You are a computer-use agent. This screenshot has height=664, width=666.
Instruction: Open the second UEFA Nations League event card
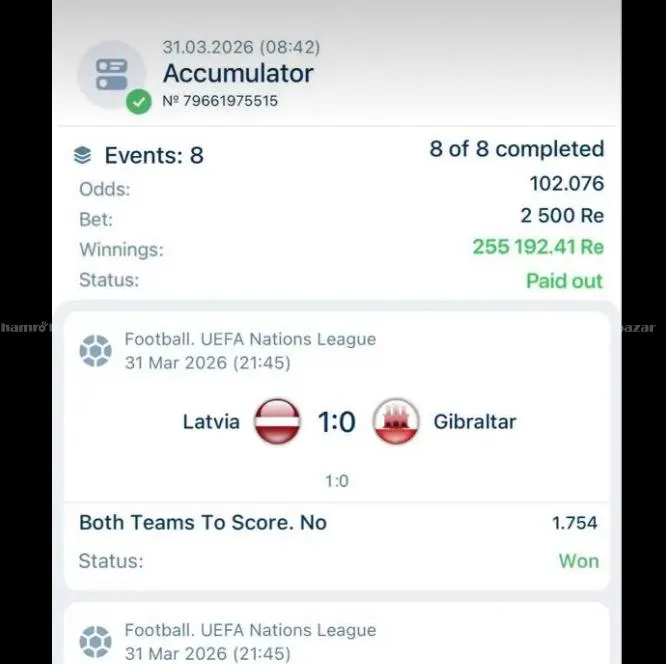pos(337,638)
